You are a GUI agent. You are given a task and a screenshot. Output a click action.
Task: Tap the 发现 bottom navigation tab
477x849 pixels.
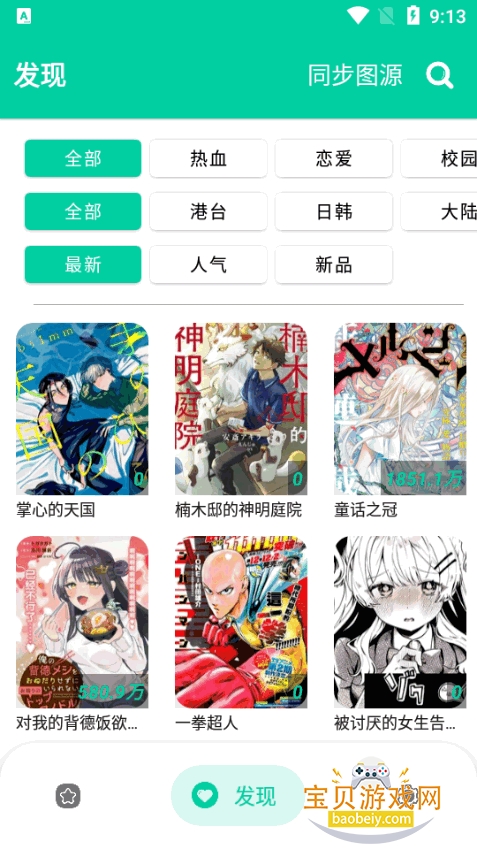tap(238, 796)
